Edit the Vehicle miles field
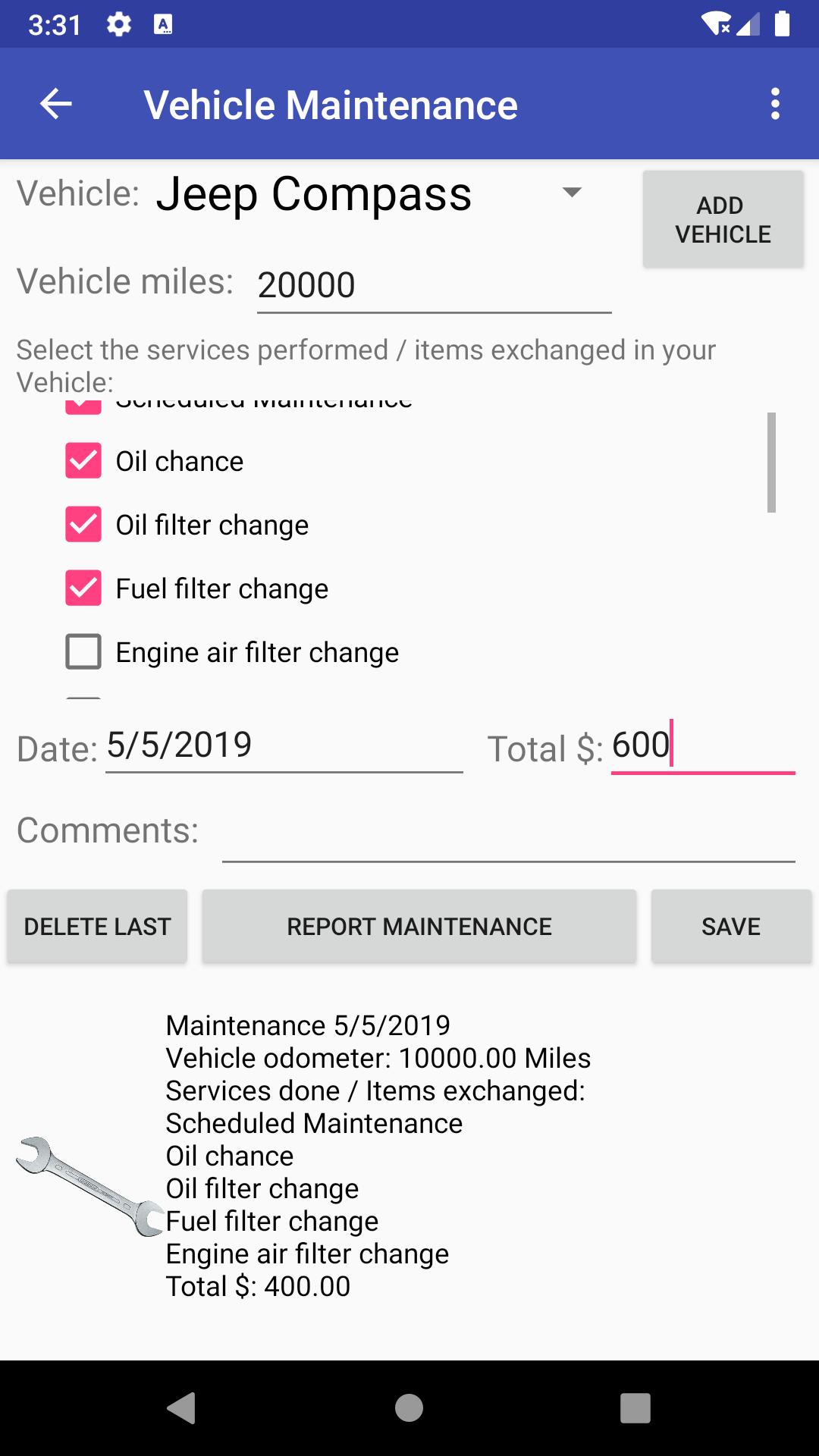The image size is (819, 1456). (x=434, y=286)
